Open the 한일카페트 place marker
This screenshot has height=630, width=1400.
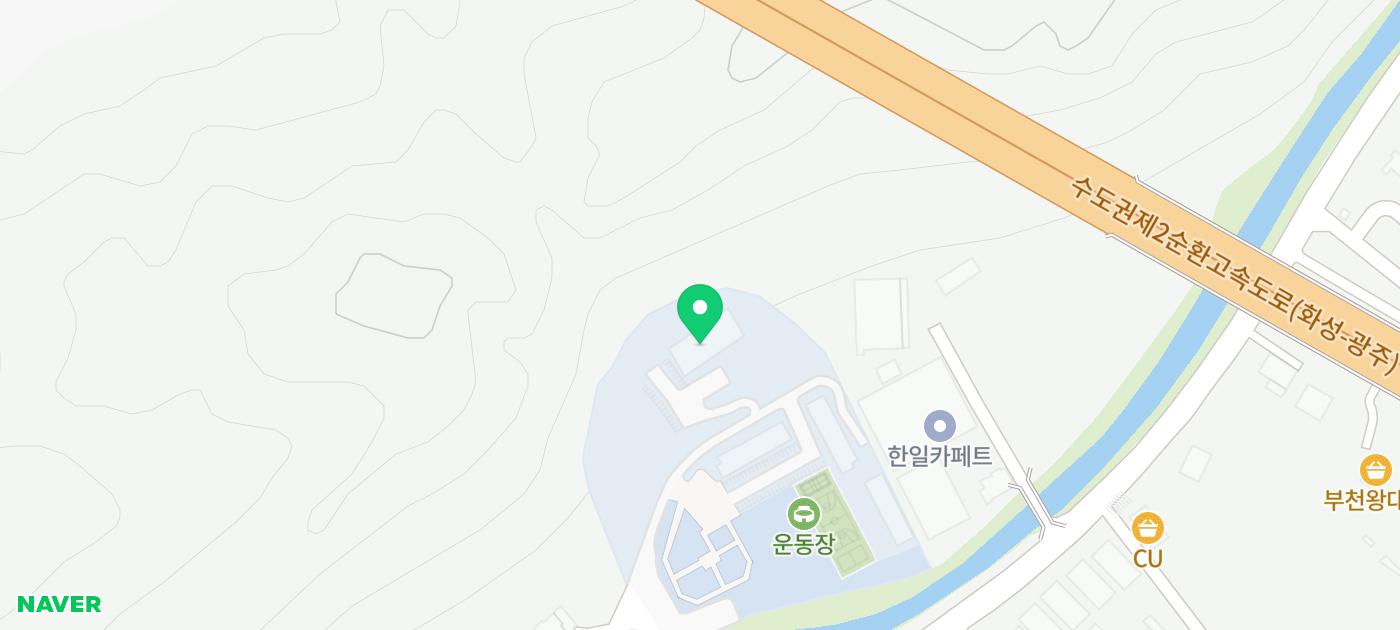tap(939, 427)
